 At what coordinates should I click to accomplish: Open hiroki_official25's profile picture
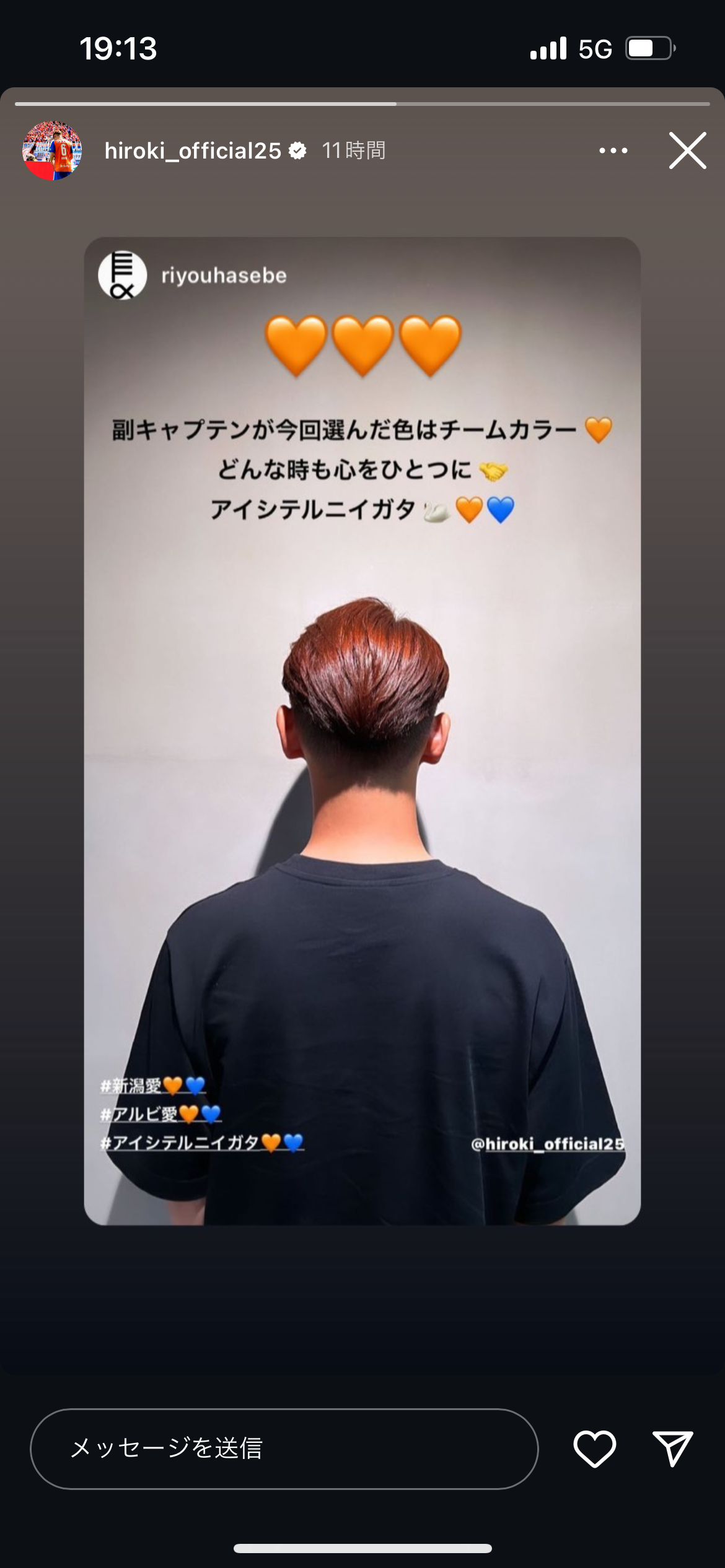(x=52, y=150)
